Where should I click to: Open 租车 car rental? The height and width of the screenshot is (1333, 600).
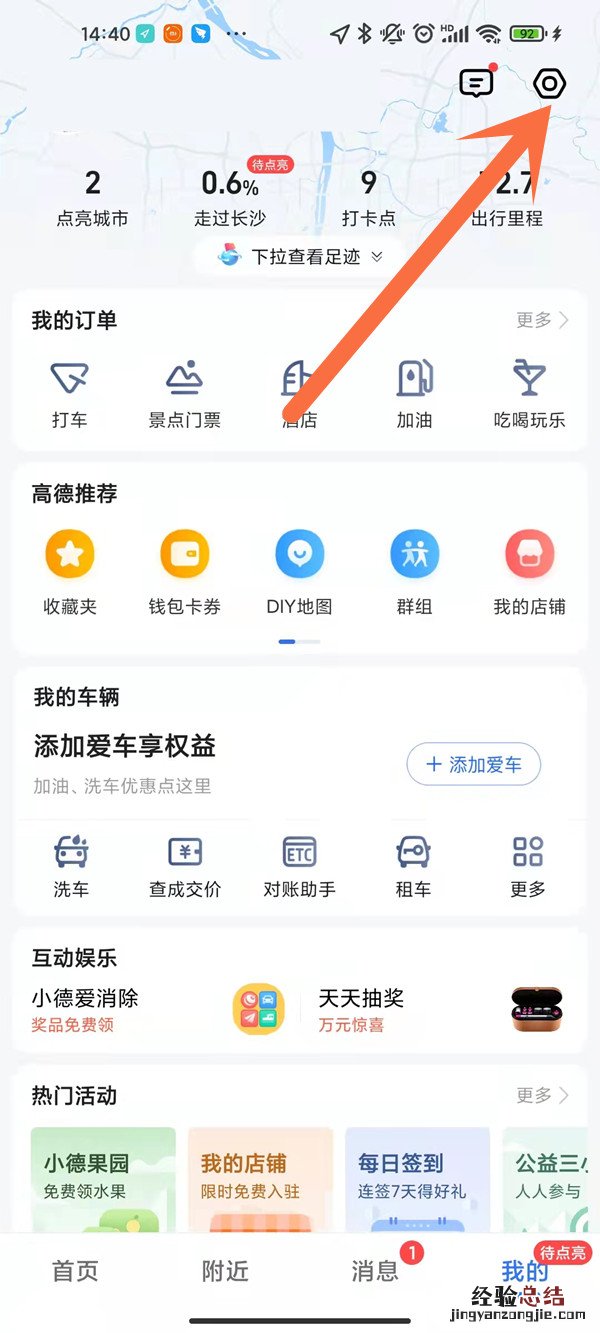(414, 866)
